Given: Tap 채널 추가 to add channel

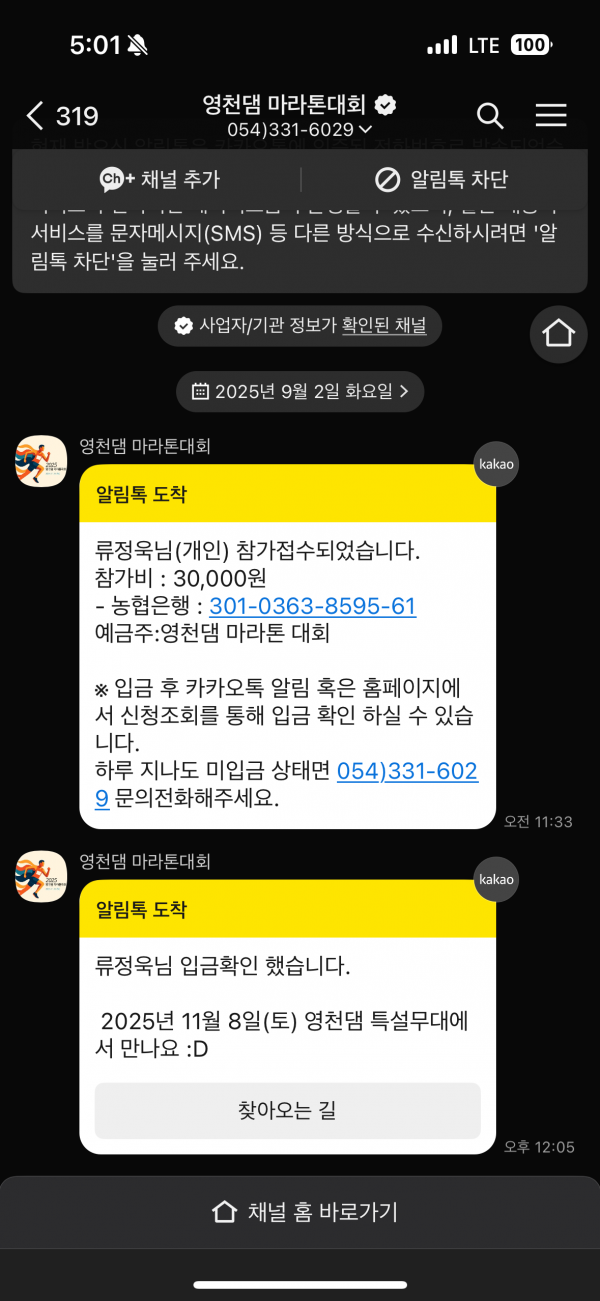Looking at the screenshot, I should tap(160, 180).
